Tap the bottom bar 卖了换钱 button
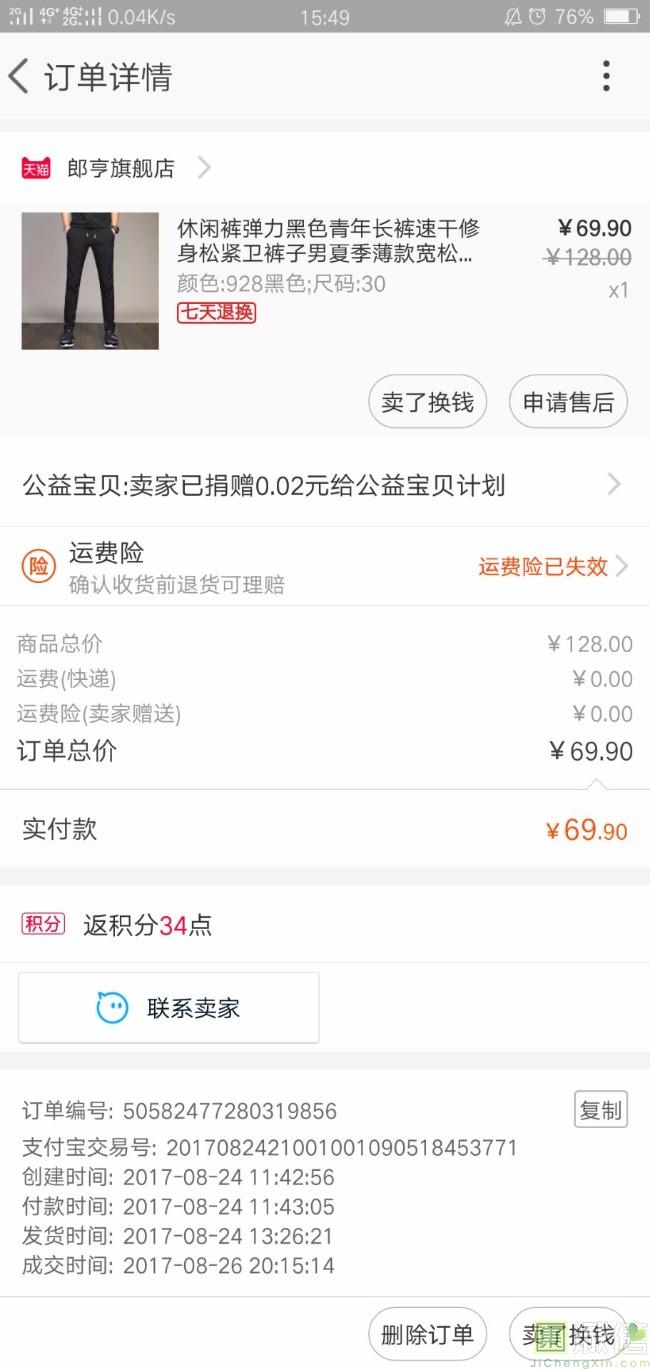The image size is (650, 1369). 568,1334
